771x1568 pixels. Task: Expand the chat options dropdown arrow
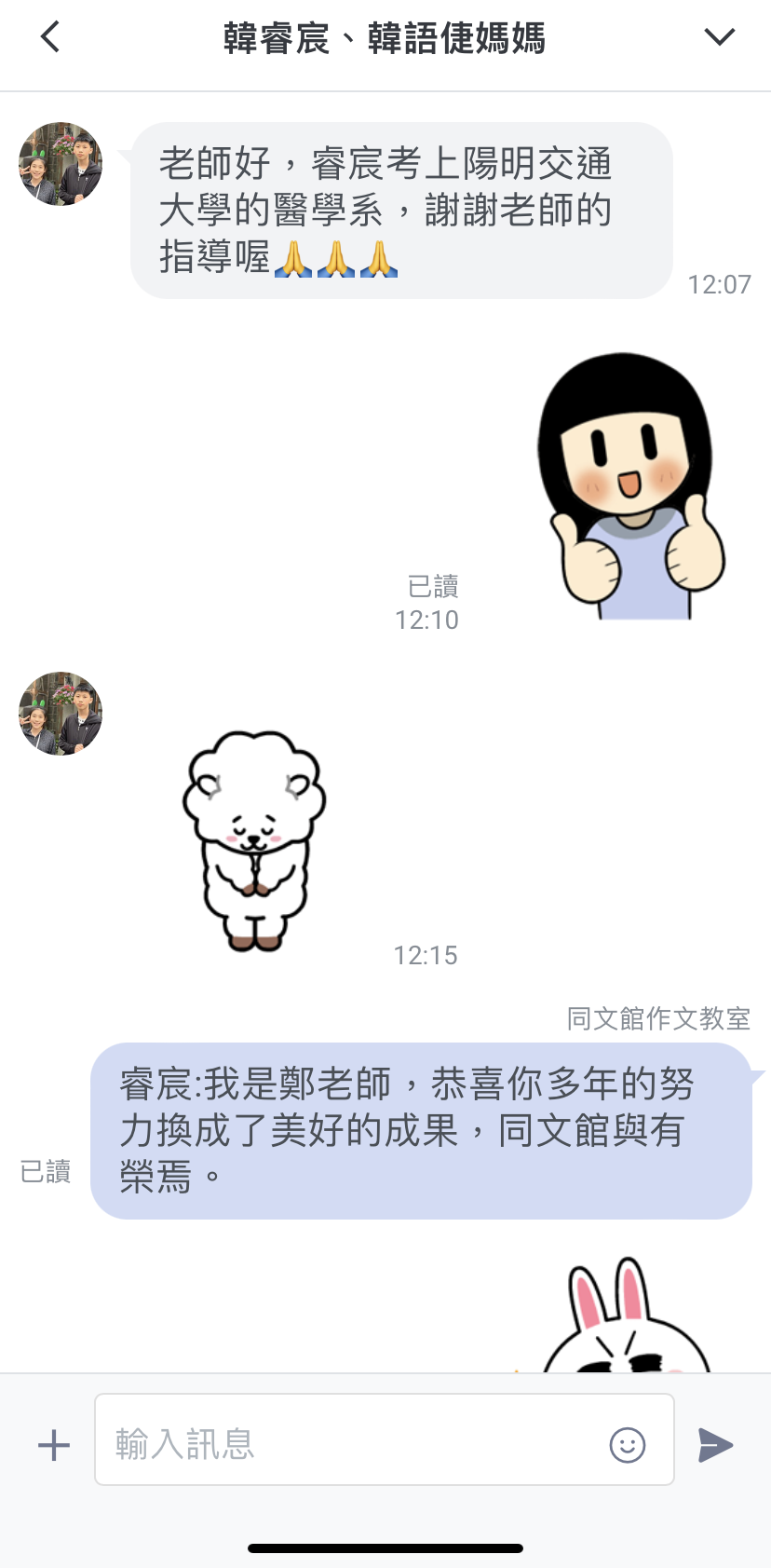[x=719, y=37]
